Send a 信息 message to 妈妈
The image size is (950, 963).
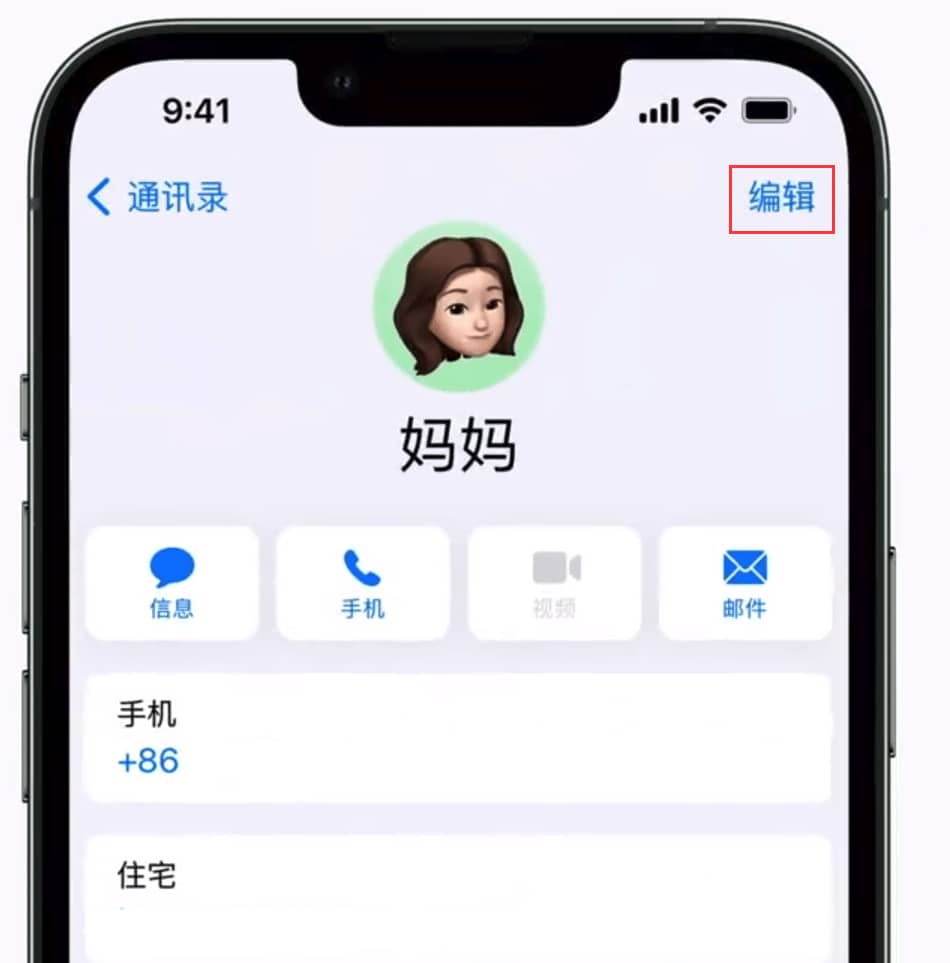[x=172, y=583]
